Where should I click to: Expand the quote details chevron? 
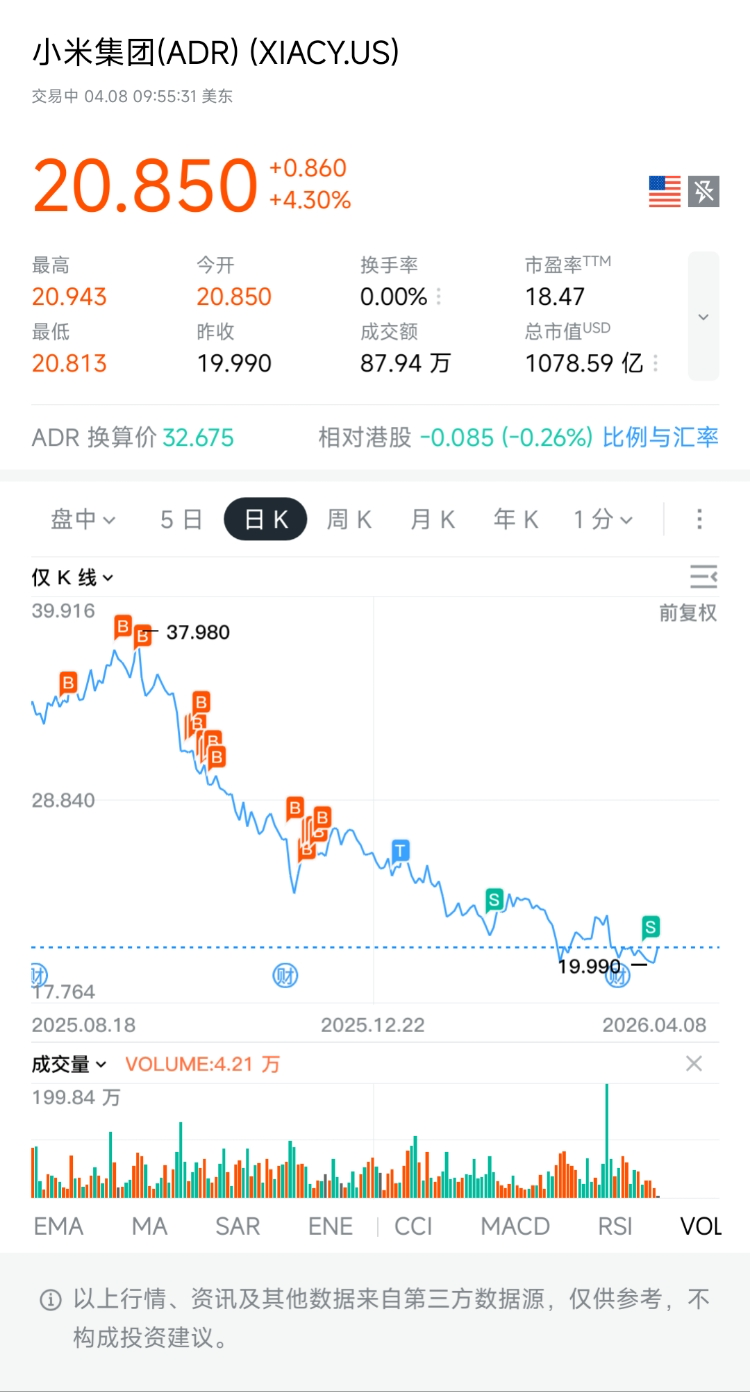703,317
